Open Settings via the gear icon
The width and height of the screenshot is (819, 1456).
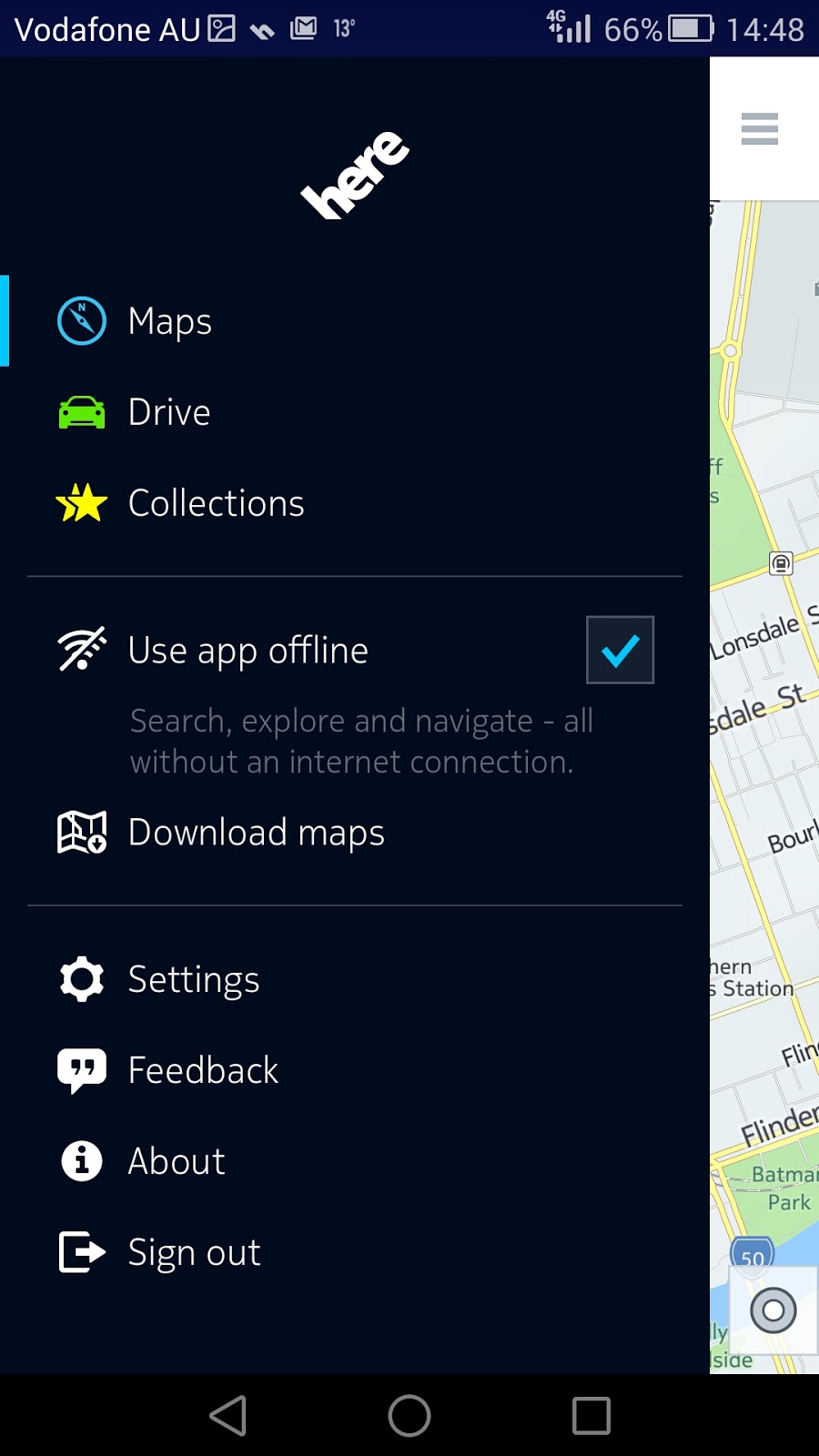pyautogui.click(x=81, y=978)
